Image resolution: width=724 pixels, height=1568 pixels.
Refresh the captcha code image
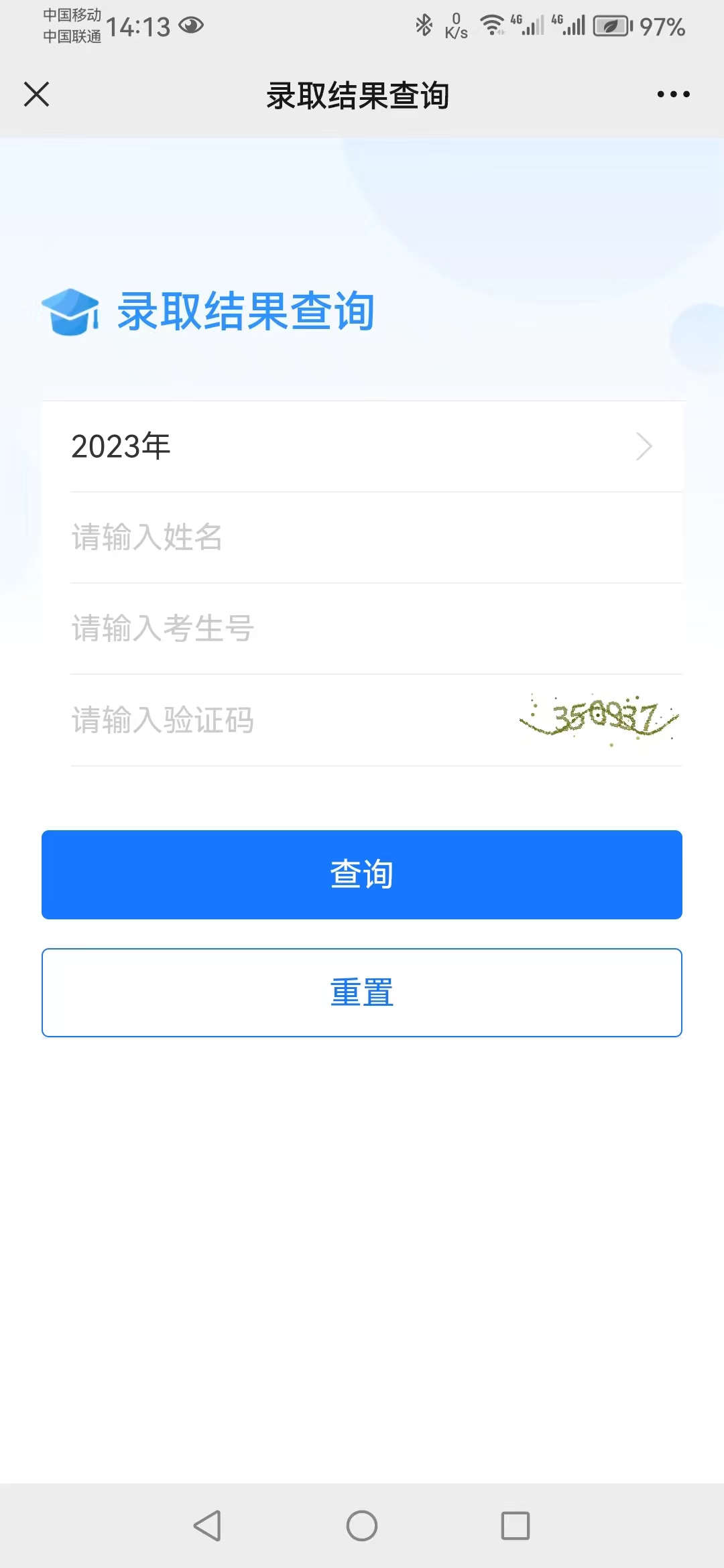pyautogui.click(x=600, y=718)
